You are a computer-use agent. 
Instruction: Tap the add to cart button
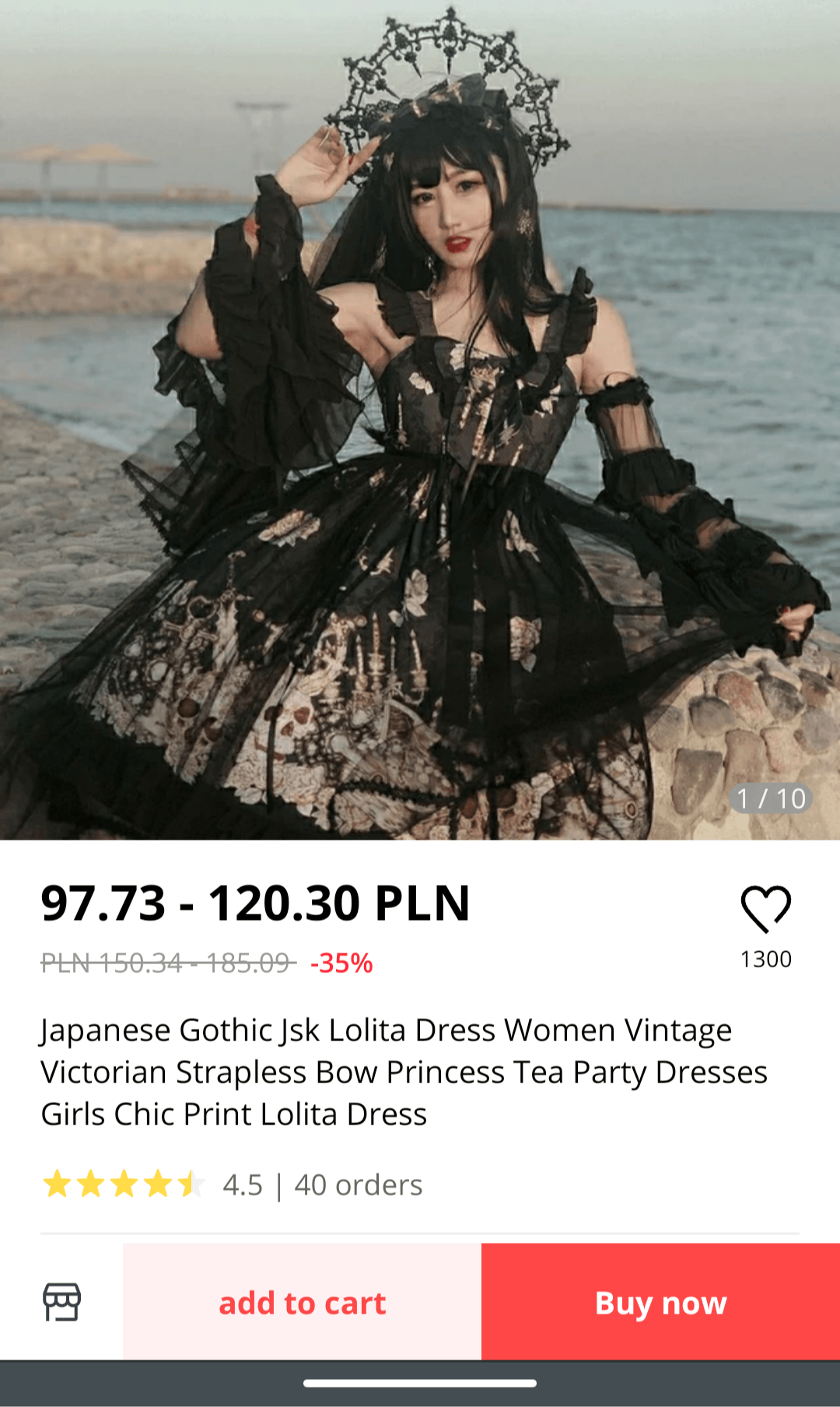coord(303,1302)
